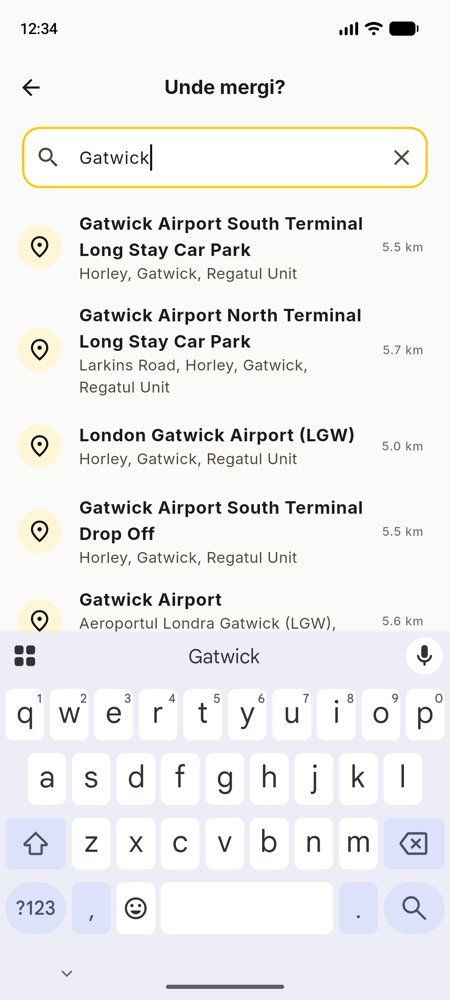Image resolution: width=450 pixels, height=1000 pixels.
Task: Tap the Gatwick search input field
Action: [x=224, y=158]
